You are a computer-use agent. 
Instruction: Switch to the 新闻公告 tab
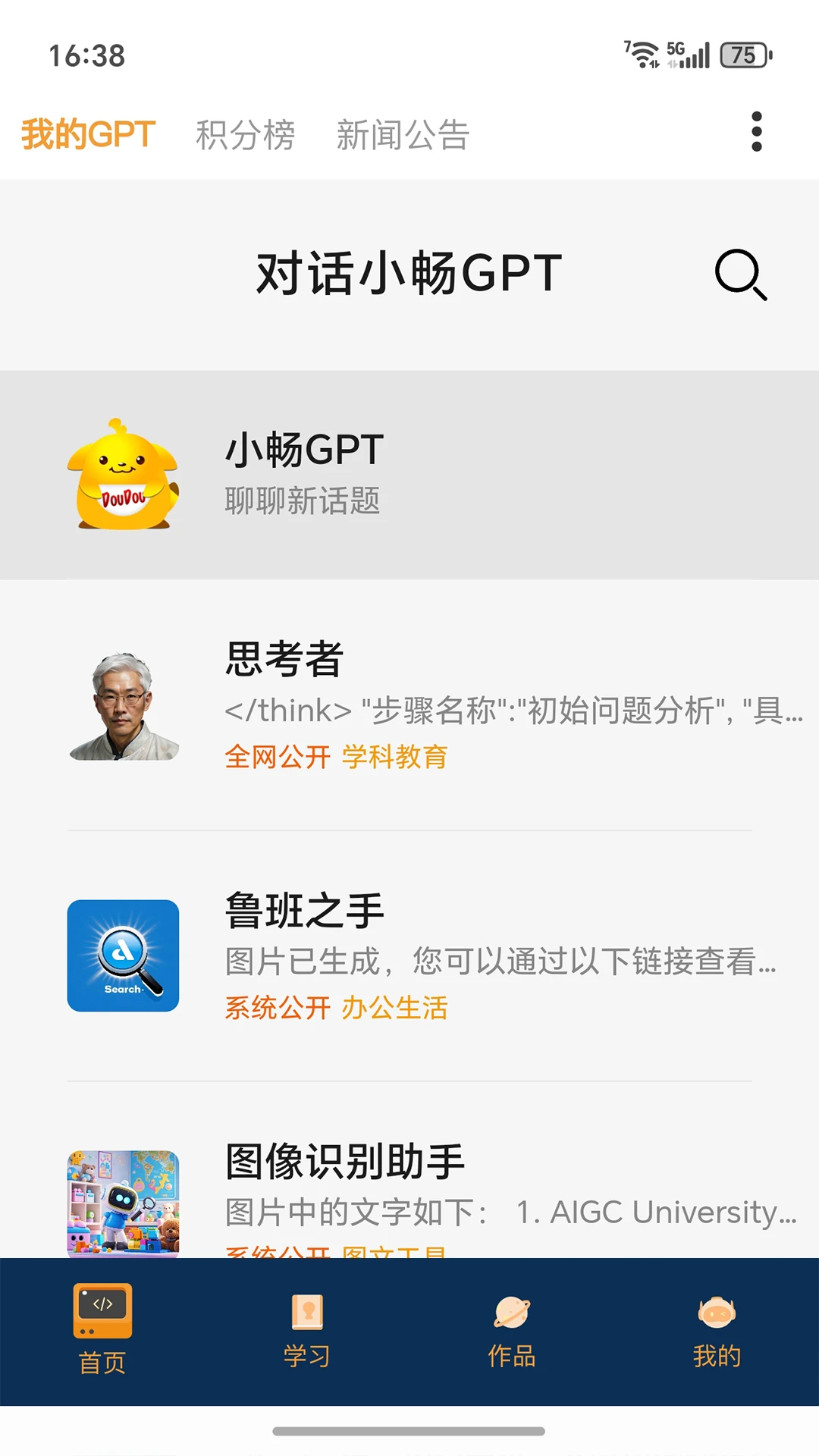(403, 135)
